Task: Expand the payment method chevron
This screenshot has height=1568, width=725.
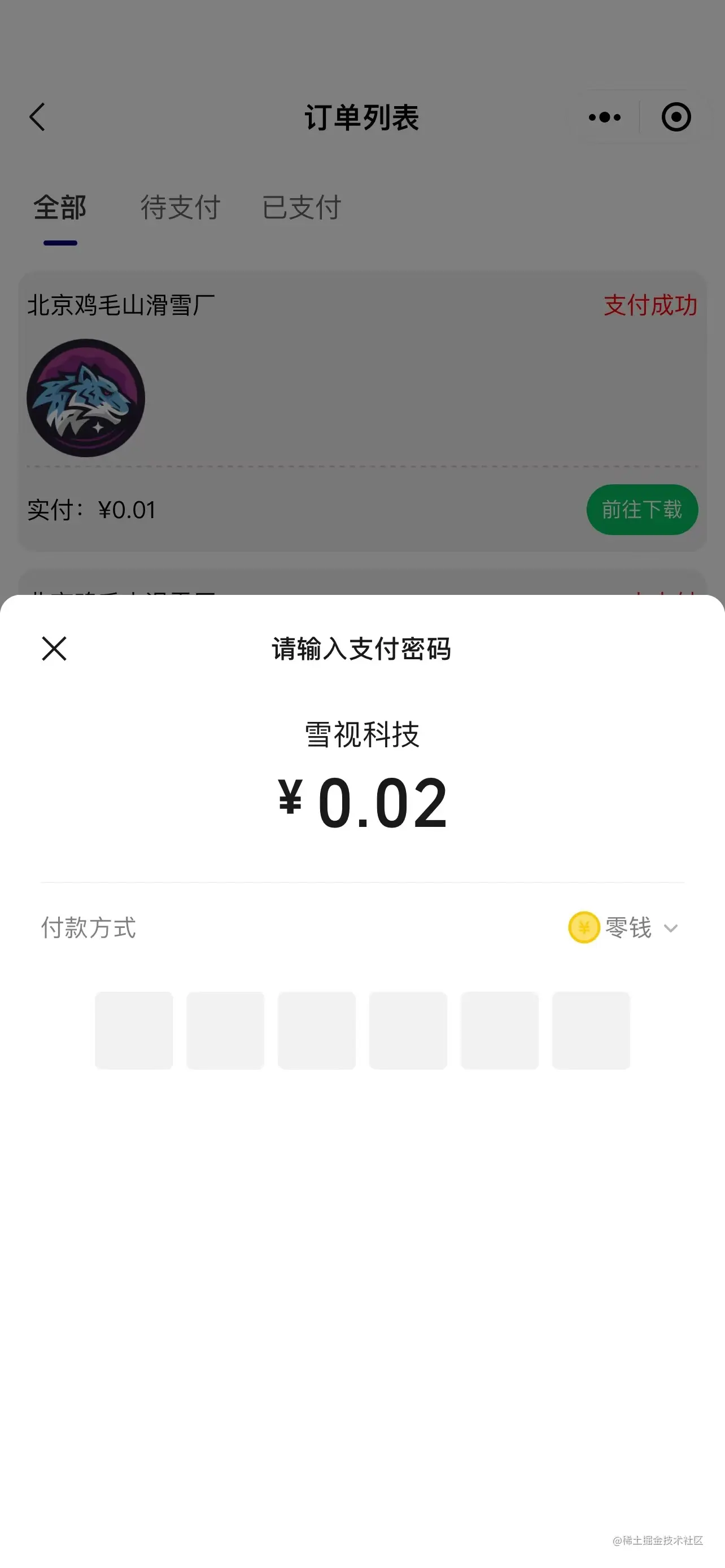Action: (x=671, y=928)
